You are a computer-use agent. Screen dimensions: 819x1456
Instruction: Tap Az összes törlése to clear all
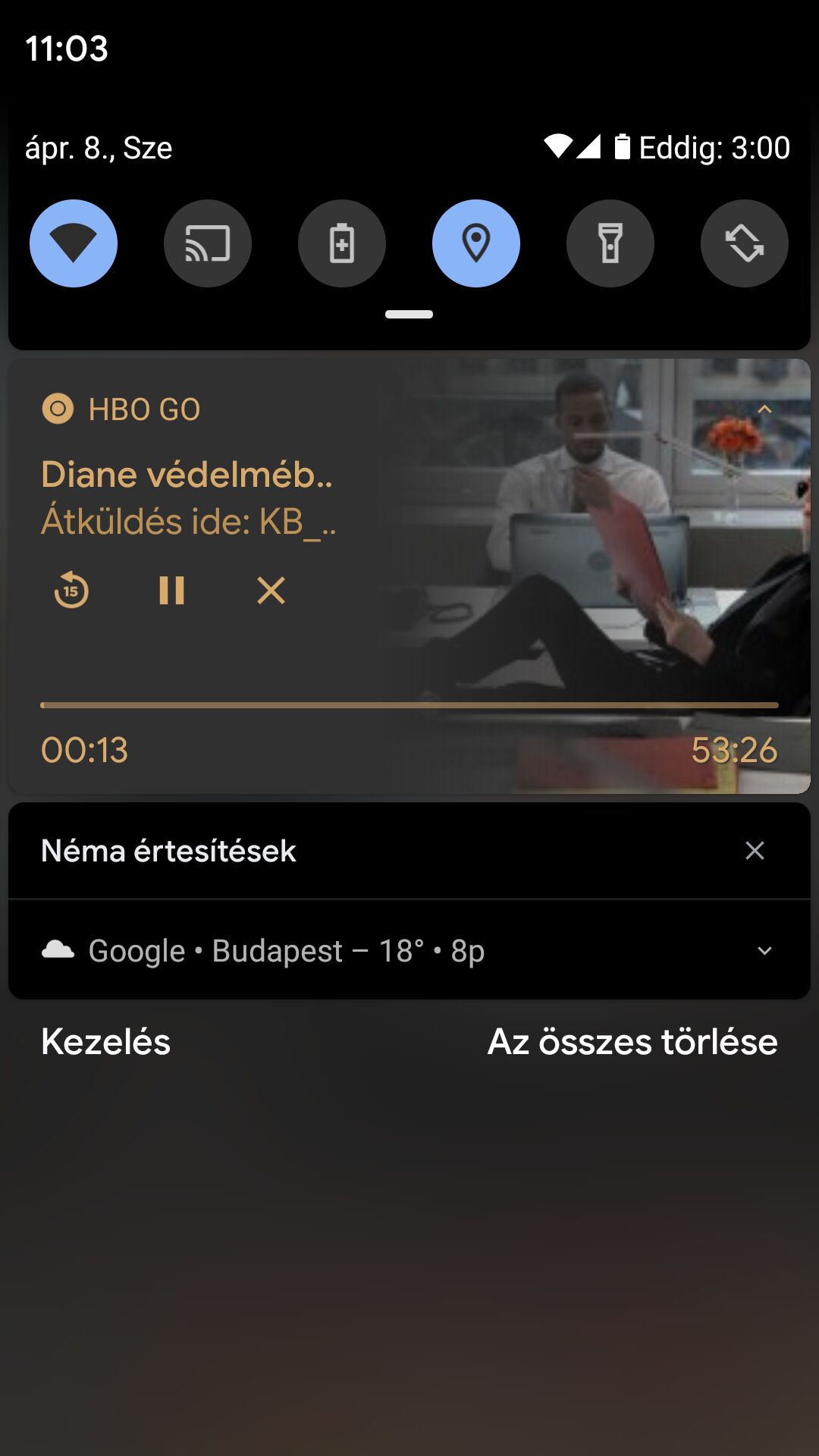click(x=632, y=1042)
